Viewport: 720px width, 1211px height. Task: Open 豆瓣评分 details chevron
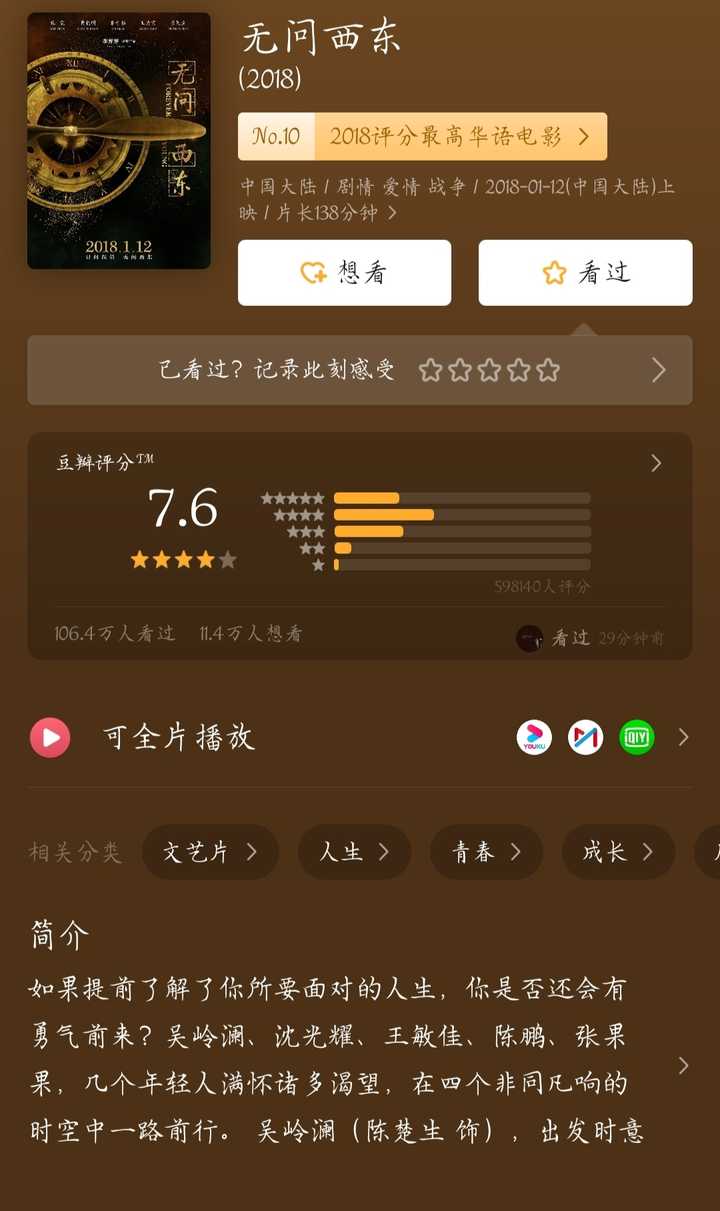[656, 463]
